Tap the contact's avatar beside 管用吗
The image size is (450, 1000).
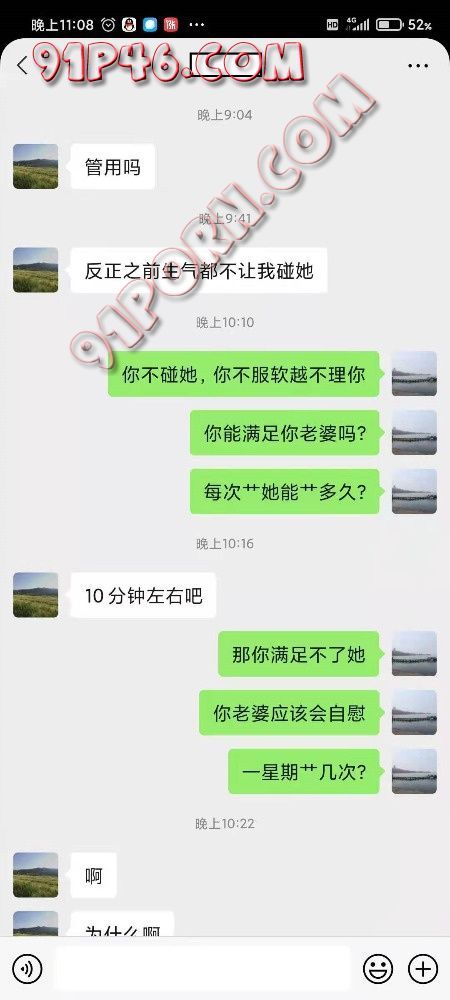36,166
